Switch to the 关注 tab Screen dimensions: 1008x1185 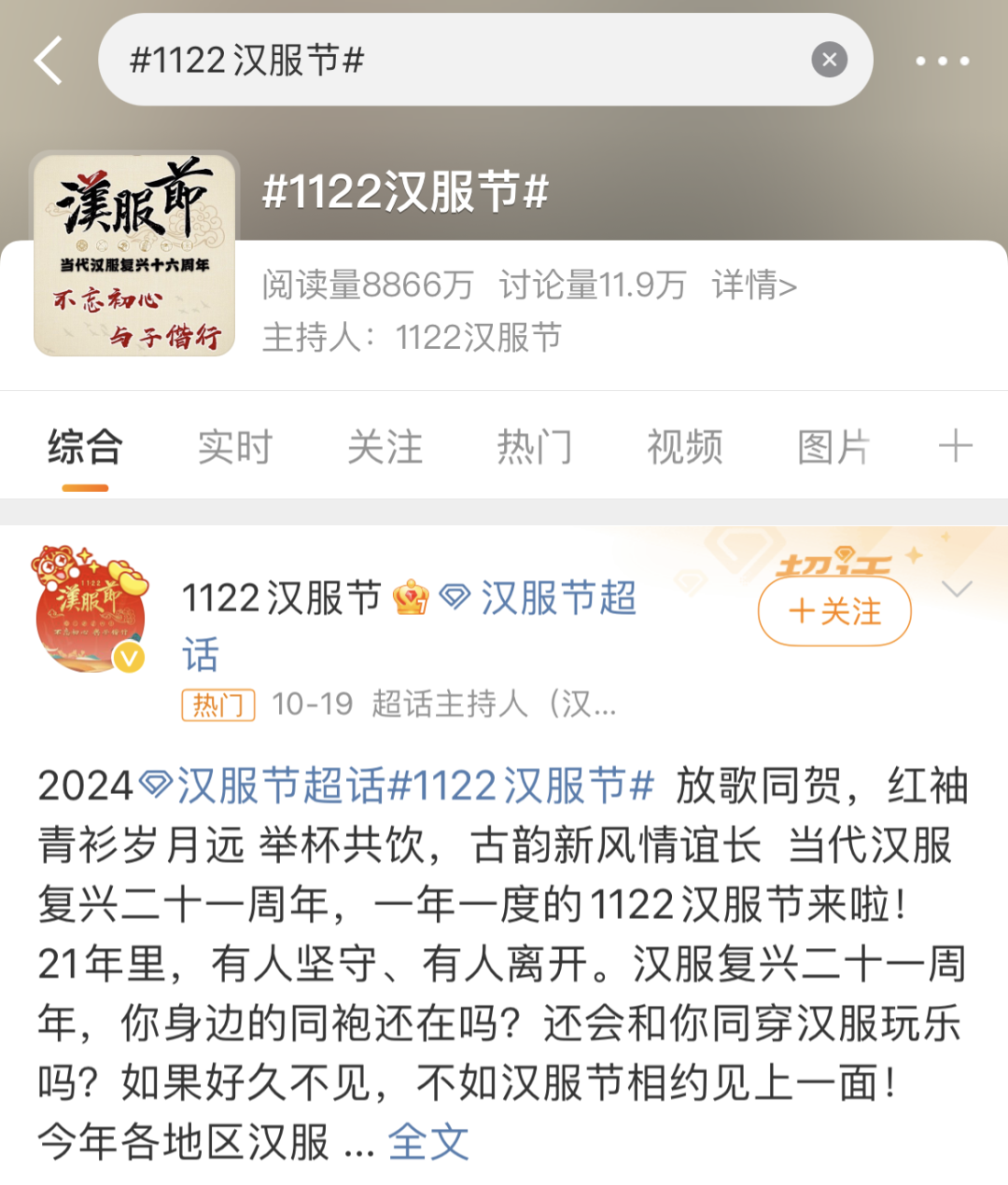pyautogui.click(x=385, y=447)
